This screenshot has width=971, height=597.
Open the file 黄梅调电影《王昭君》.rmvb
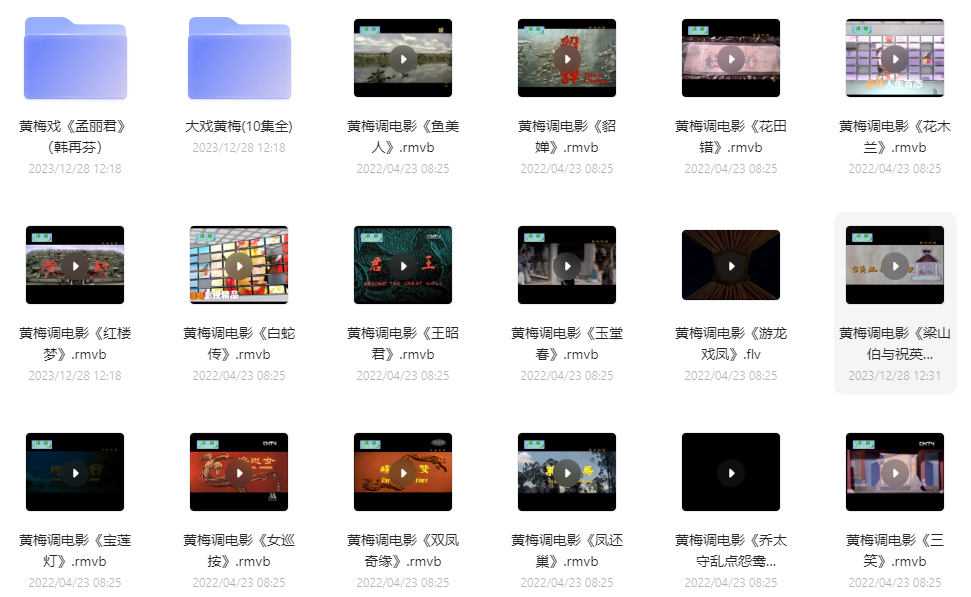pyautogui.click(x=403, y=265)
